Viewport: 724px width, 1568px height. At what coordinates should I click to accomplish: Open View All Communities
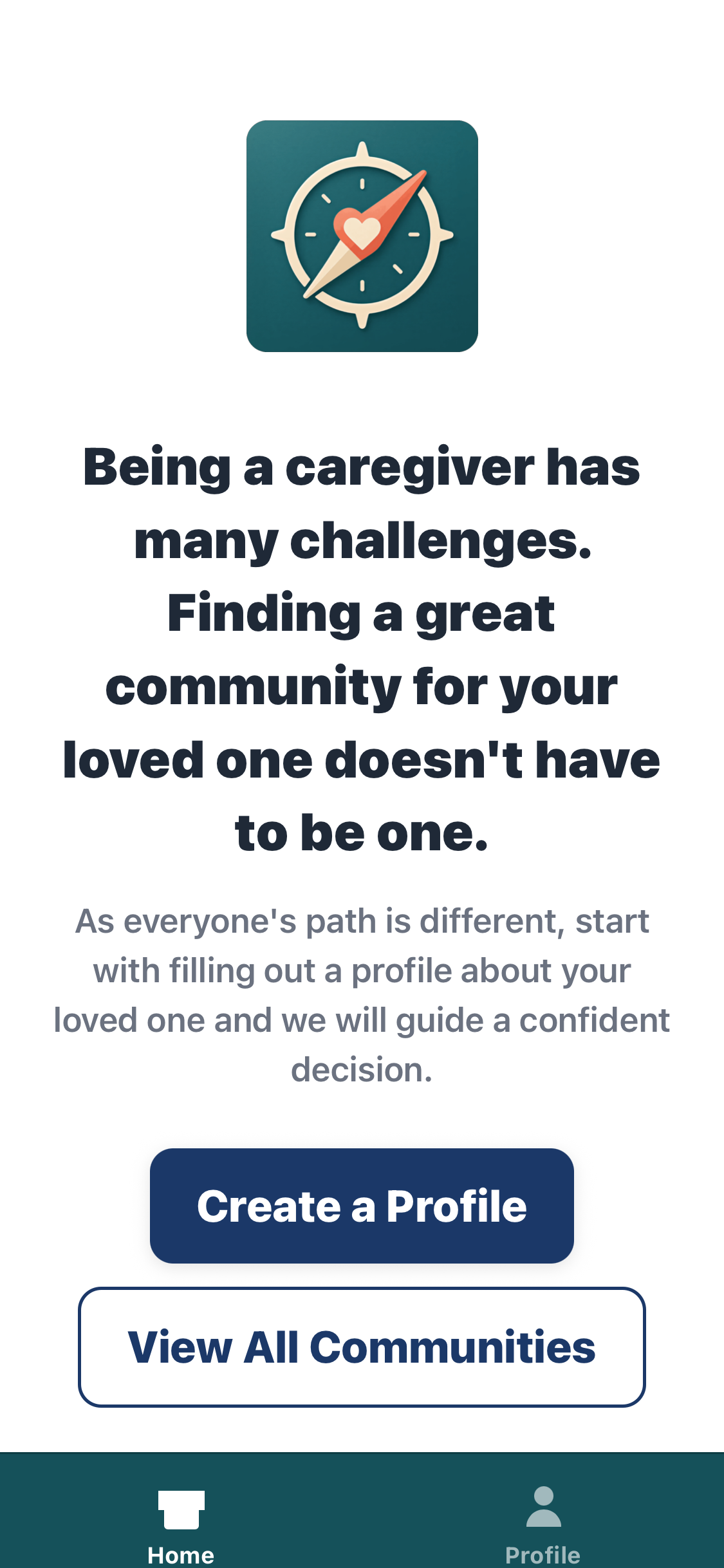(x=362, y=1347)
